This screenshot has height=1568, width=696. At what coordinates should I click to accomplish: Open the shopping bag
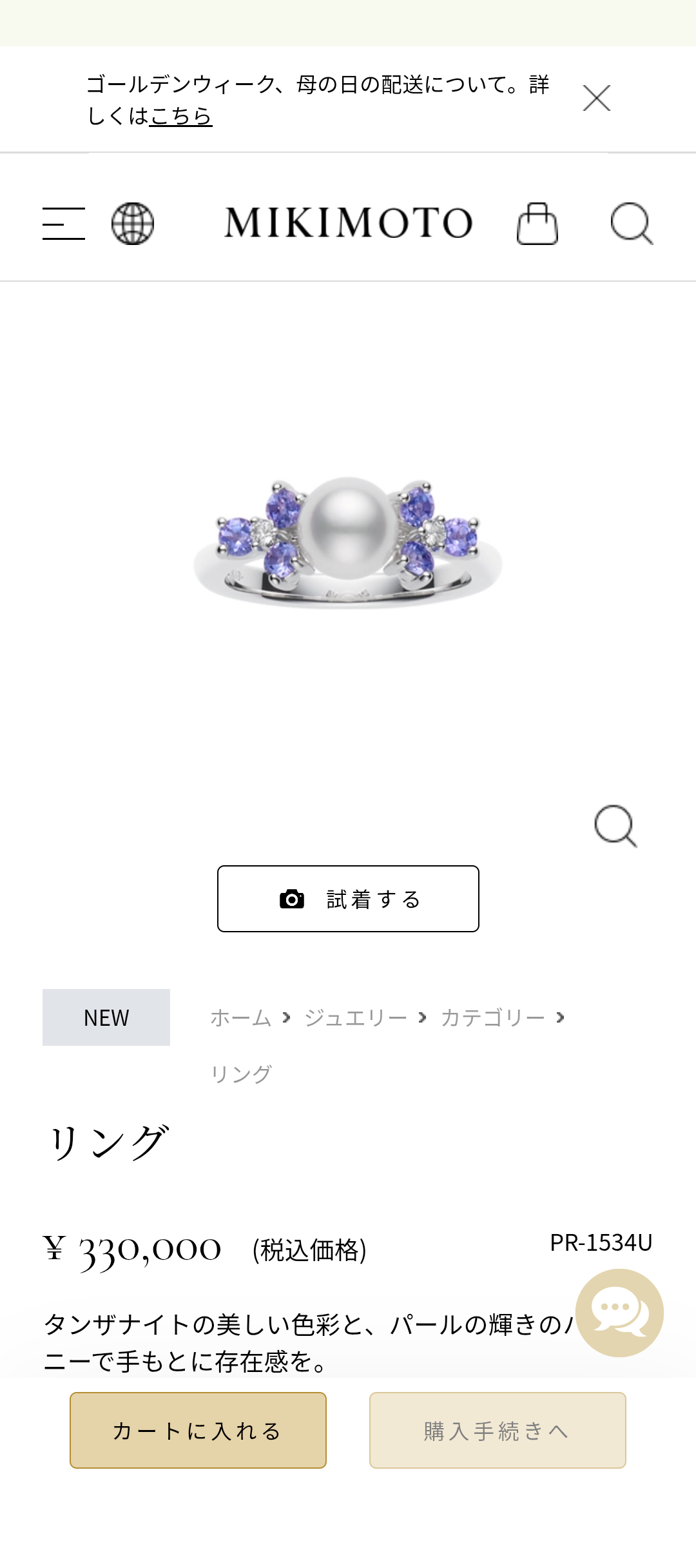pos(537,224)
